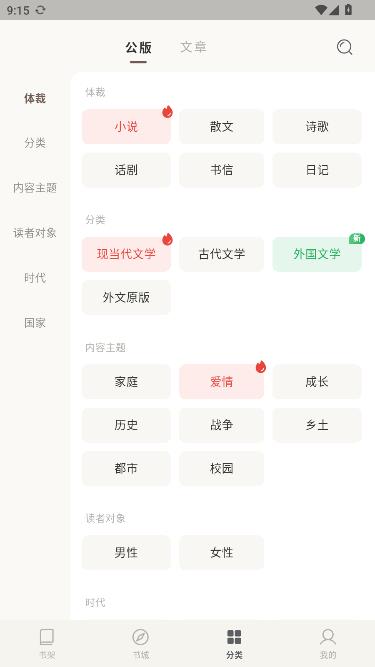
Task: Choose the 散文 chip
Action: pos(222,126)
